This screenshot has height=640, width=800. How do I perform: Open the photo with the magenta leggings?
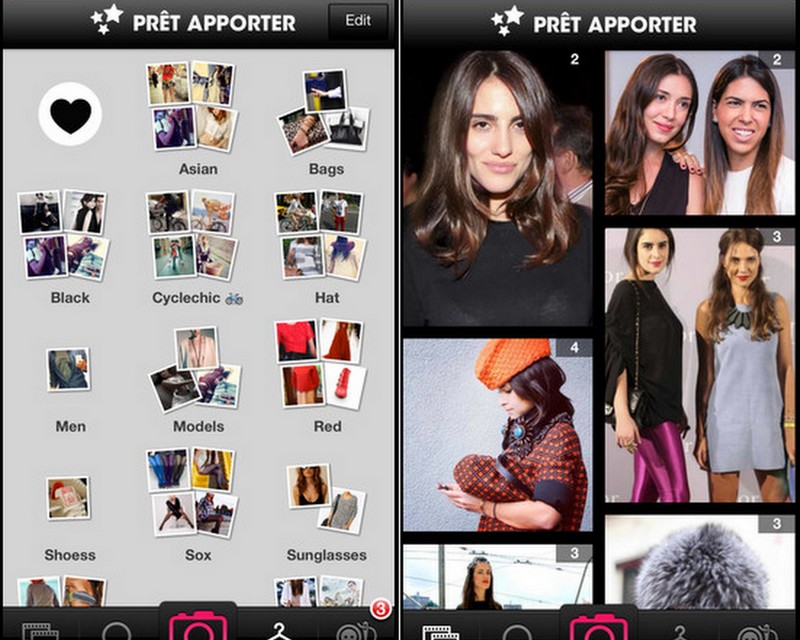[x=699, y=365]
